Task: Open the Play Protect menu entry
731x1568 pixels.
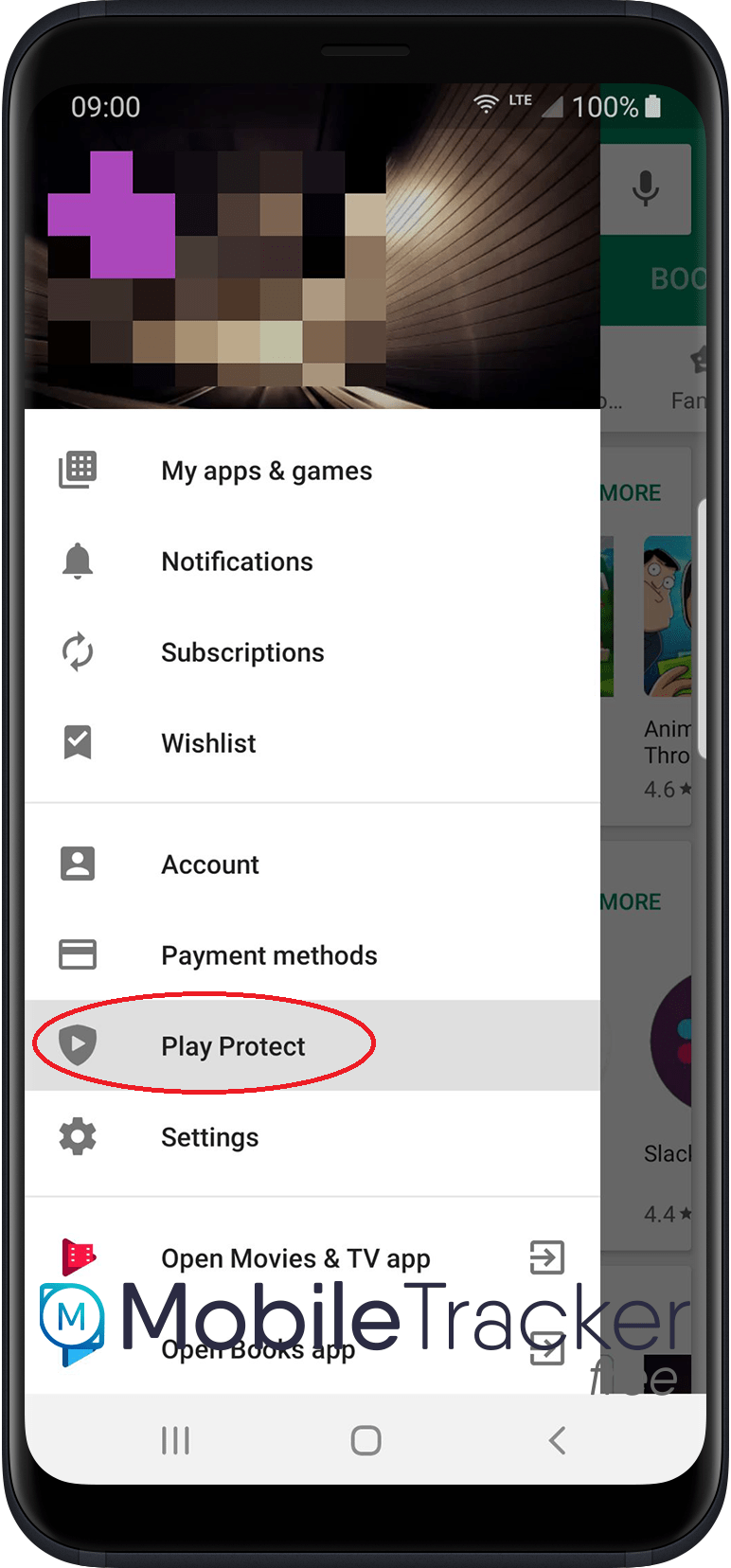Action: [x=233, y=1045]
